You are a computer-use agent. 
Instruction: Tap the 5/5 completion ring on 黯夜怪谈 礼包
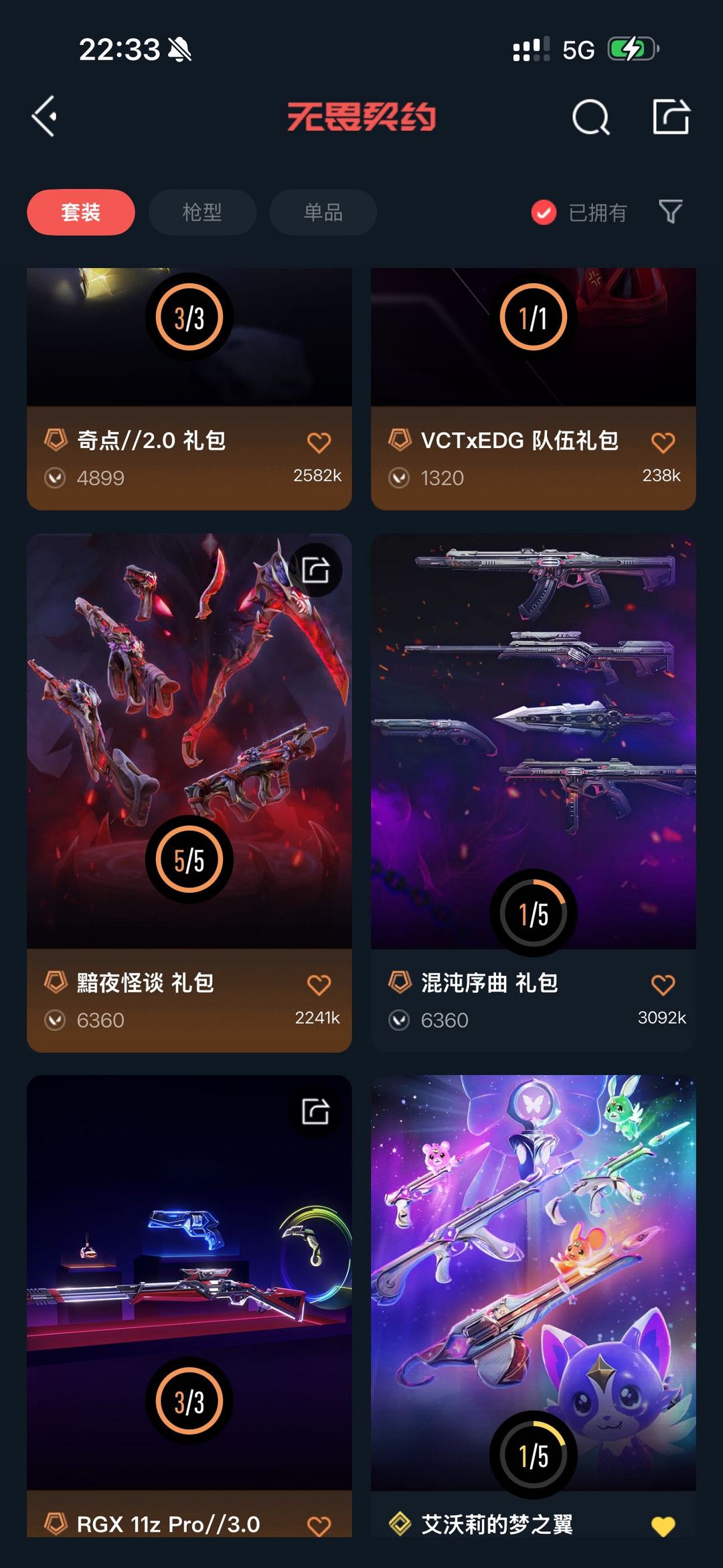(x=189, y=861)
